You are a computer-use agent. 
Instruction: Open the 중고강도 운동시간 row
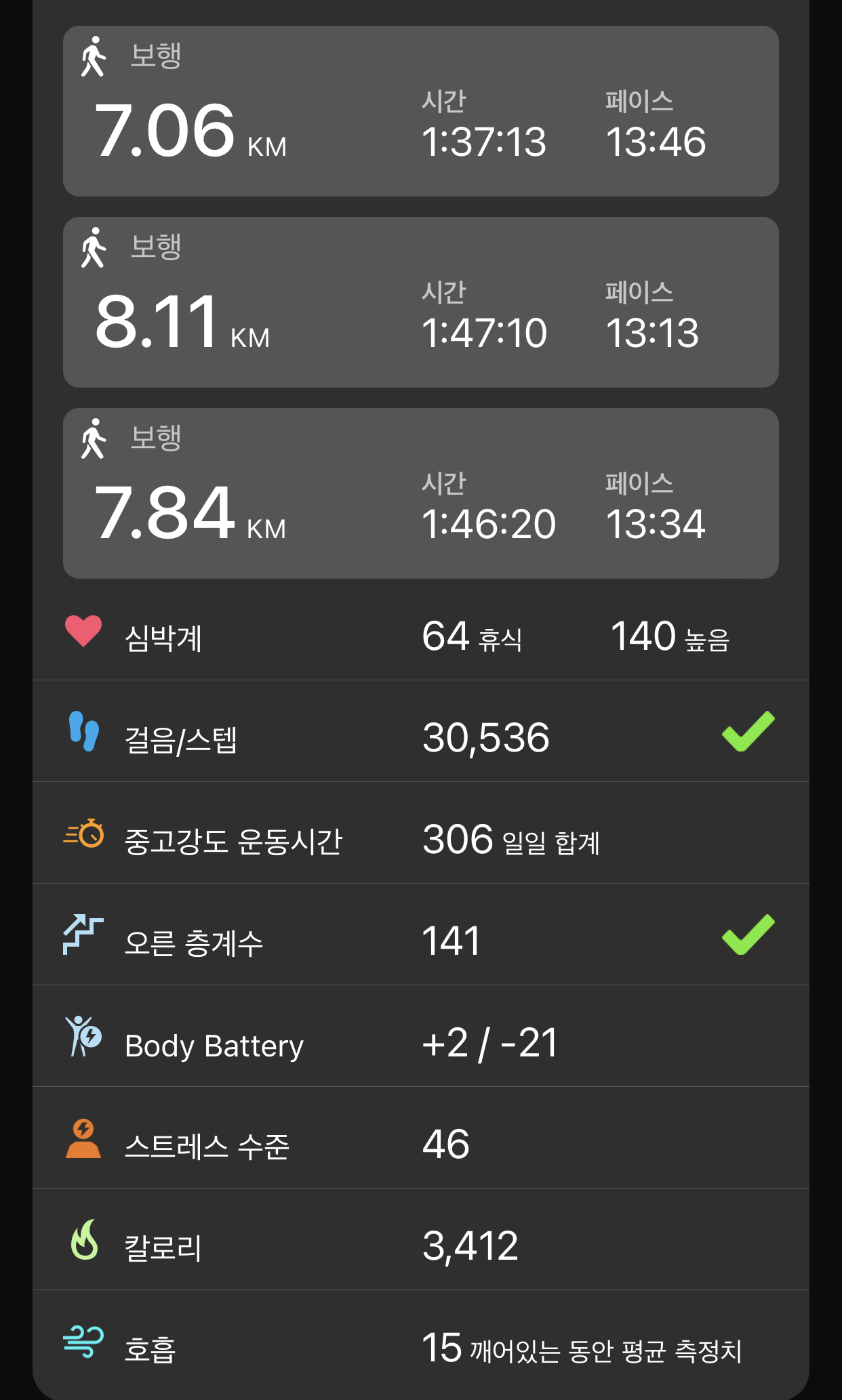[x=420, y=833]
